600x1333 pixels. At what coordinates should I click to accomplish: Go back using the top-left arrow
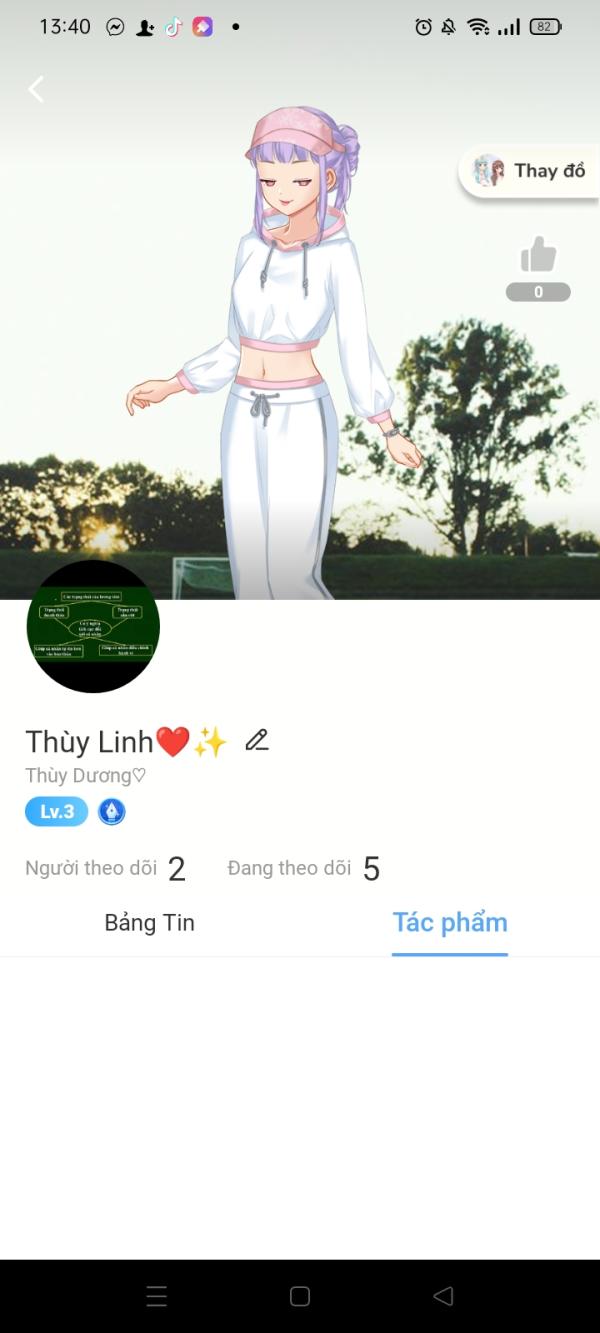pos(36,89)
